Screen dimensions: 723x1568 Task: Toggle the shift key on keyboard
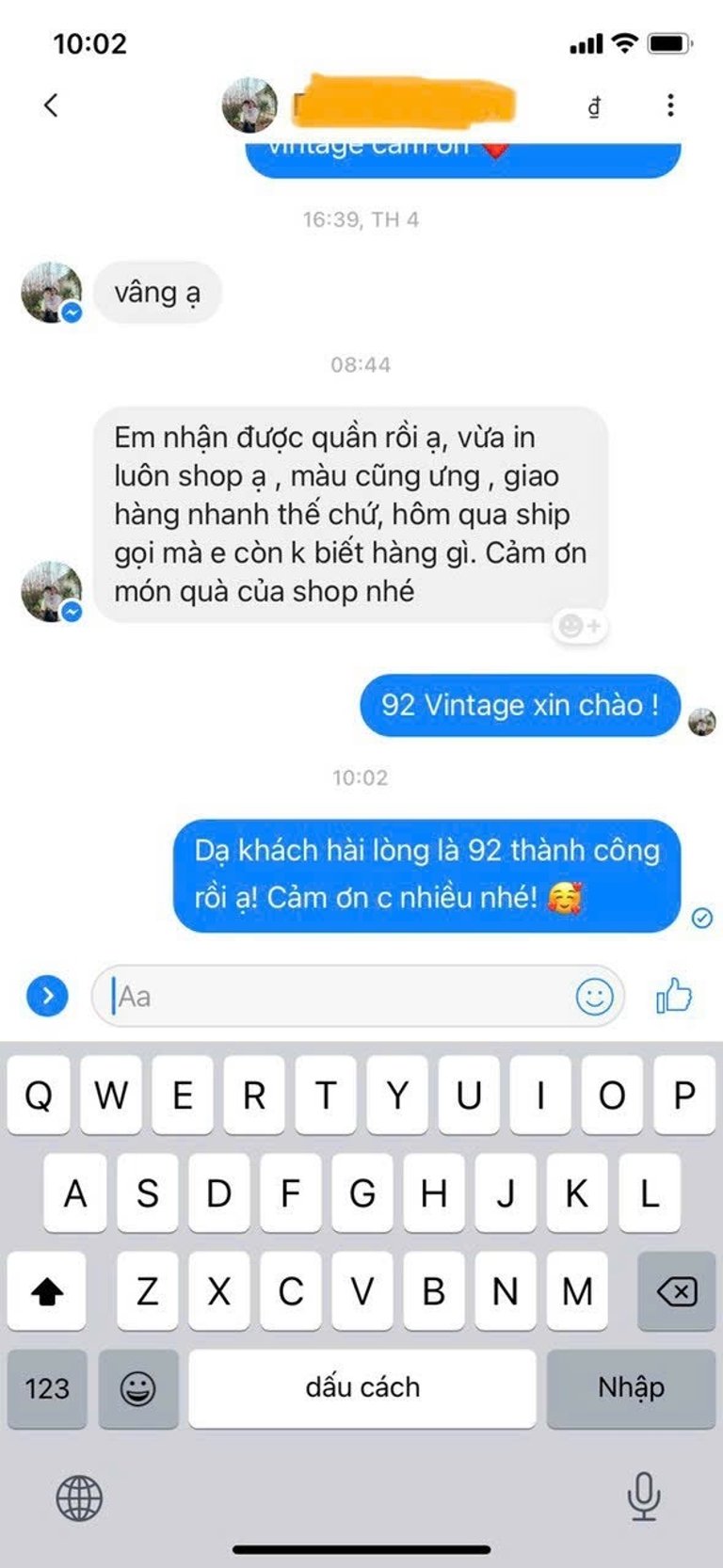(x=47, y=1291)
